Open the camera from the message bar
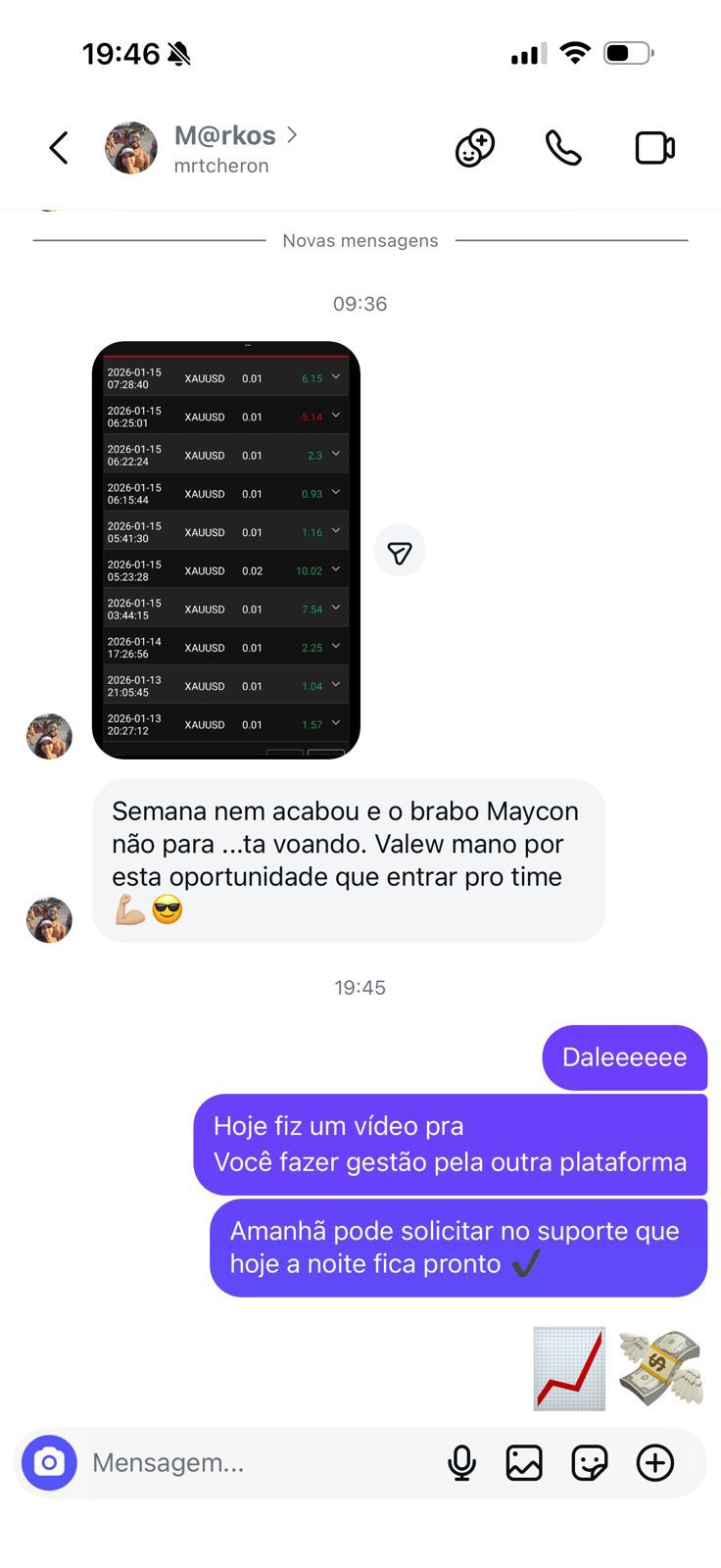Screen dimensions: 721x1568 (50, 1463)
